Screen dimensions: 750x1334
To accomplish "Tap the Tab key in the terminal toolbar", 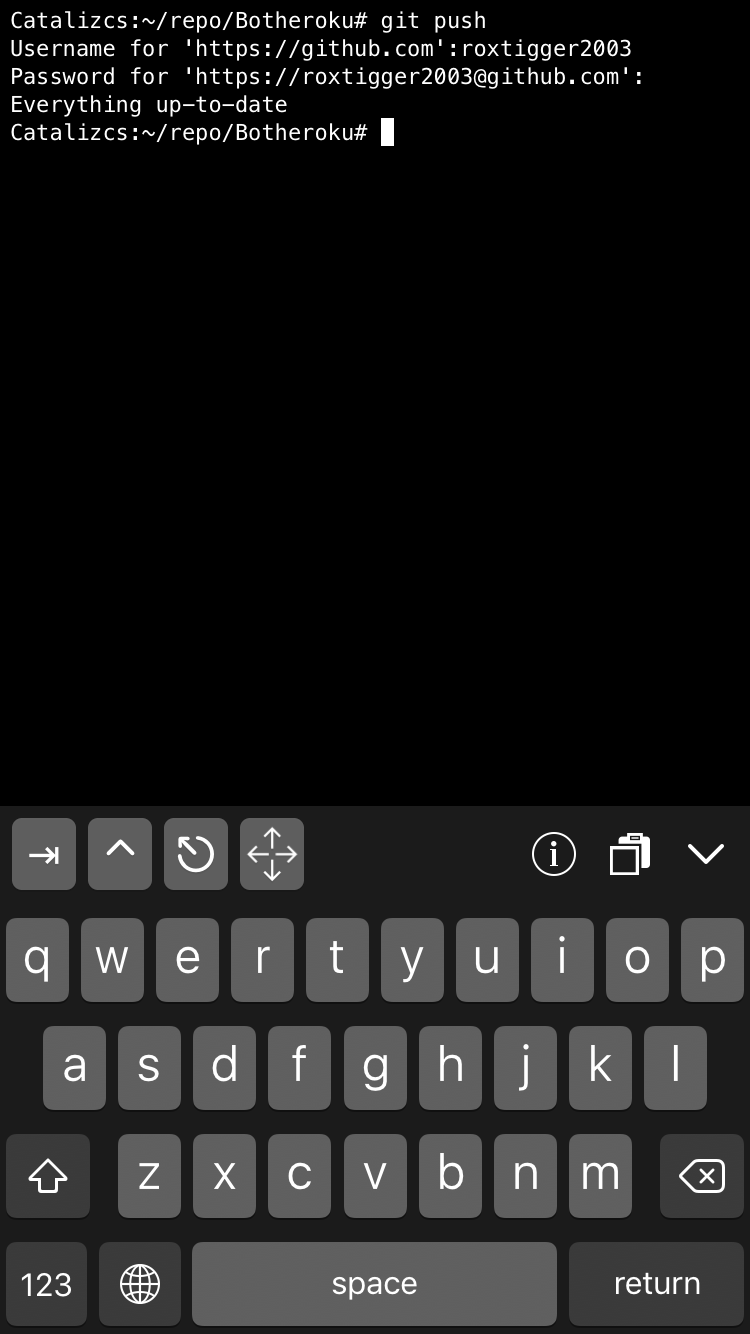I will pyautogui.click(x=44, y=854).
